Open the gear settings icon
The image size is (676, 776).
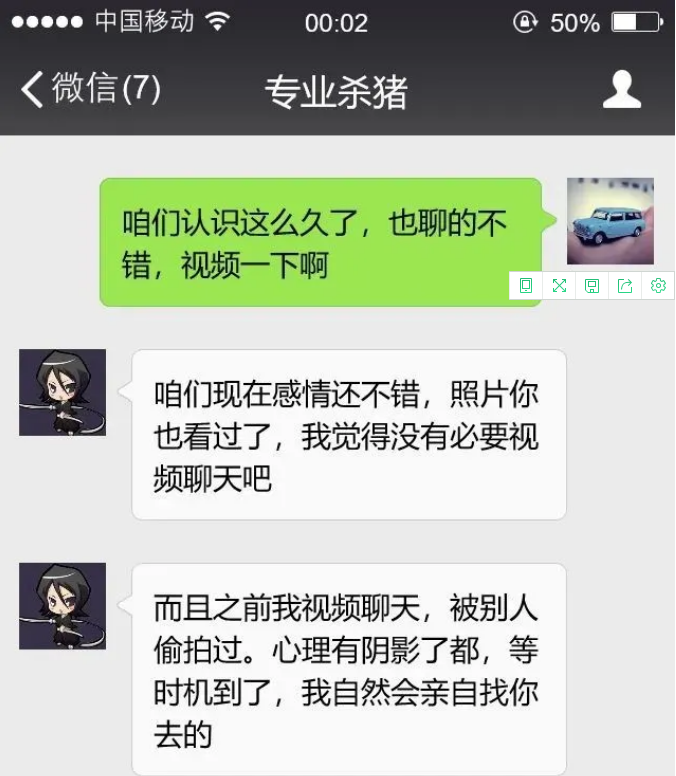tap(658, 286)
